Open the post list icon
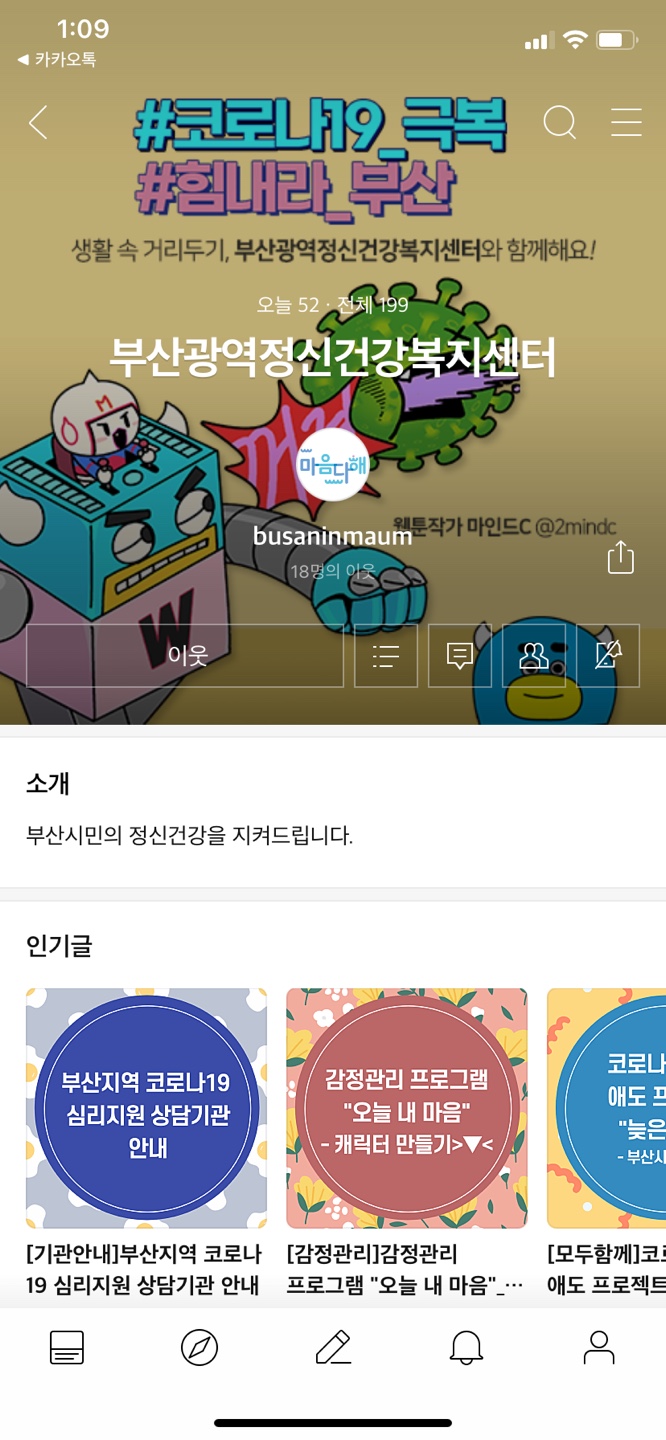This screenshot has height=1440, width=666. click(x=386, y=656)
